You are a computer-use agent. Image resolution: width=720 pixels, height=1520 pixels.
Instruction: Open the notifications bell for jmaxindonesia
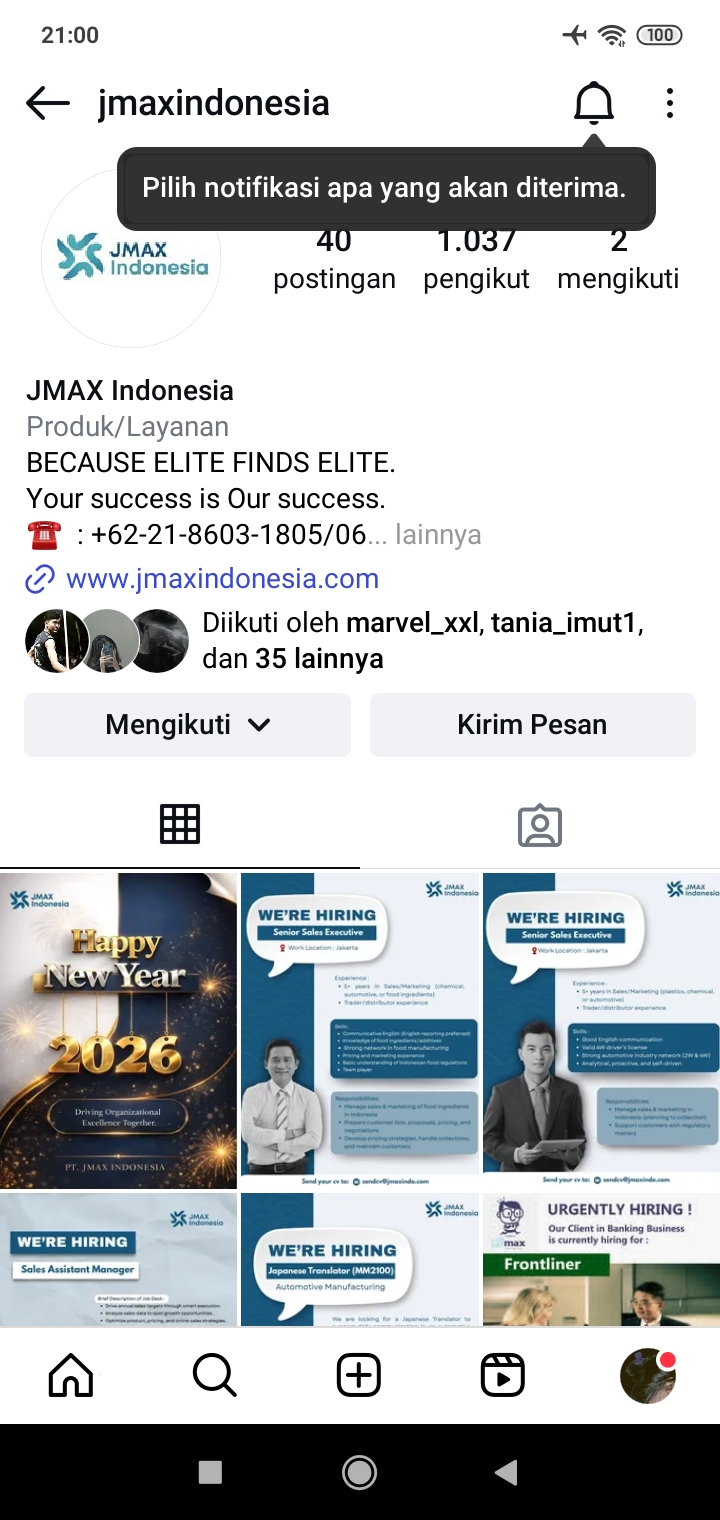pos(593,103)
